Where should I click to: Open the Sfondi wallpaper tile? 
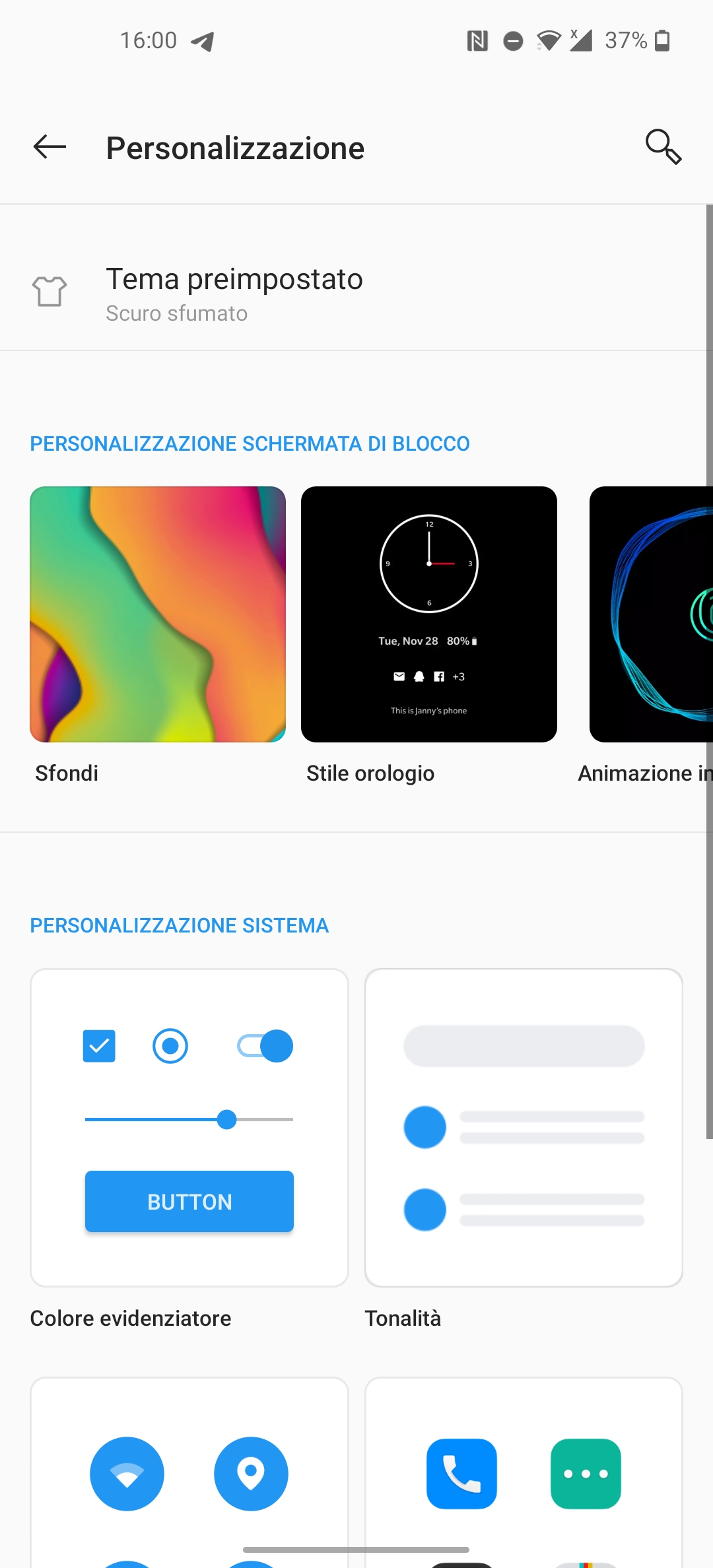pyautogui.click(x=158, y=614)
